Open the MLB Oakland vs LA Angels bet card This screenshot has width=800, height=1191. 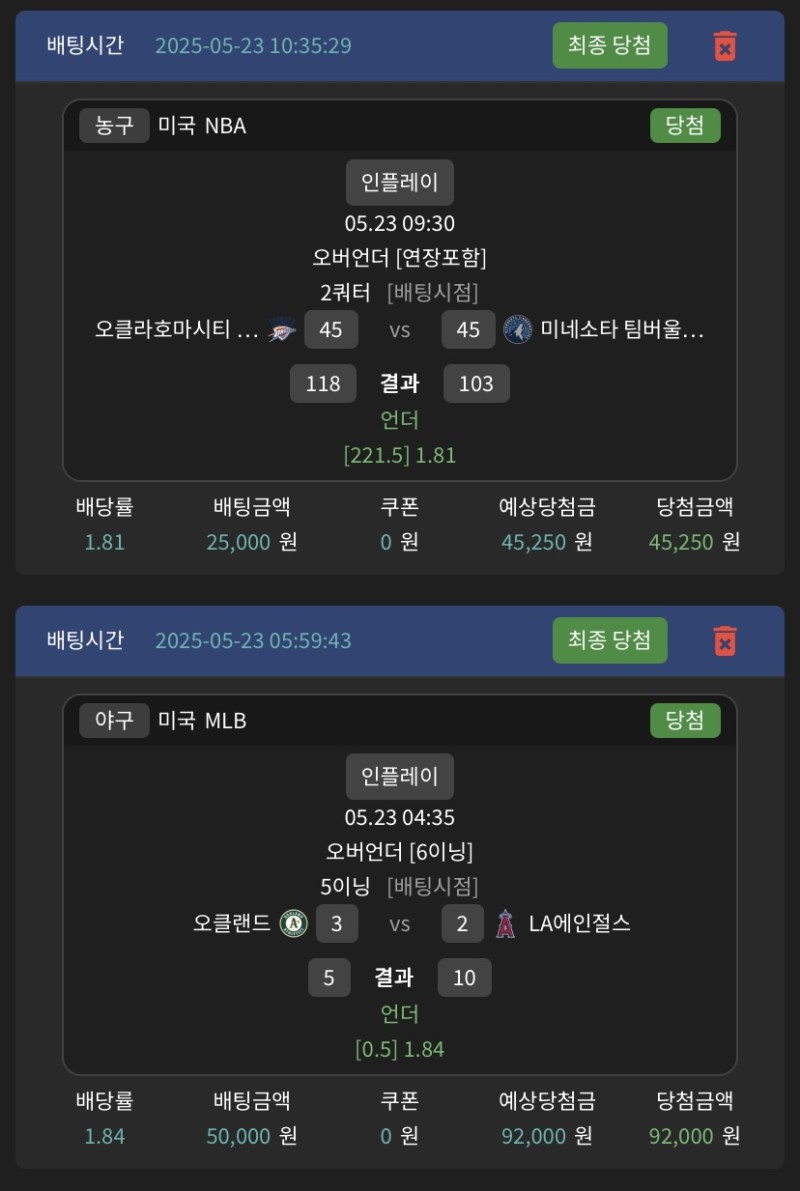400,885
